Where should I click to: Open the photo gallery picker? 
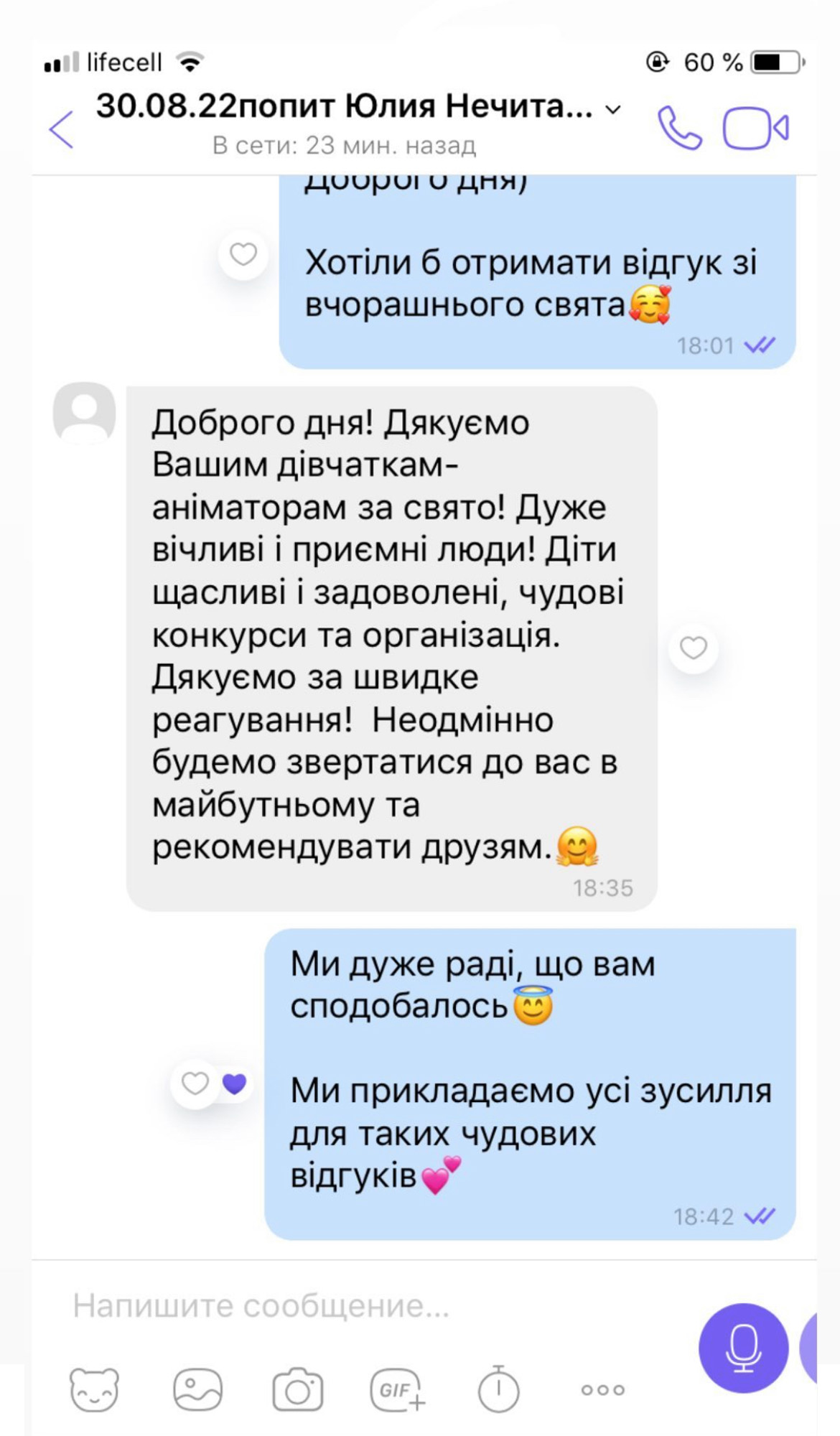[x=197, y=1389]
